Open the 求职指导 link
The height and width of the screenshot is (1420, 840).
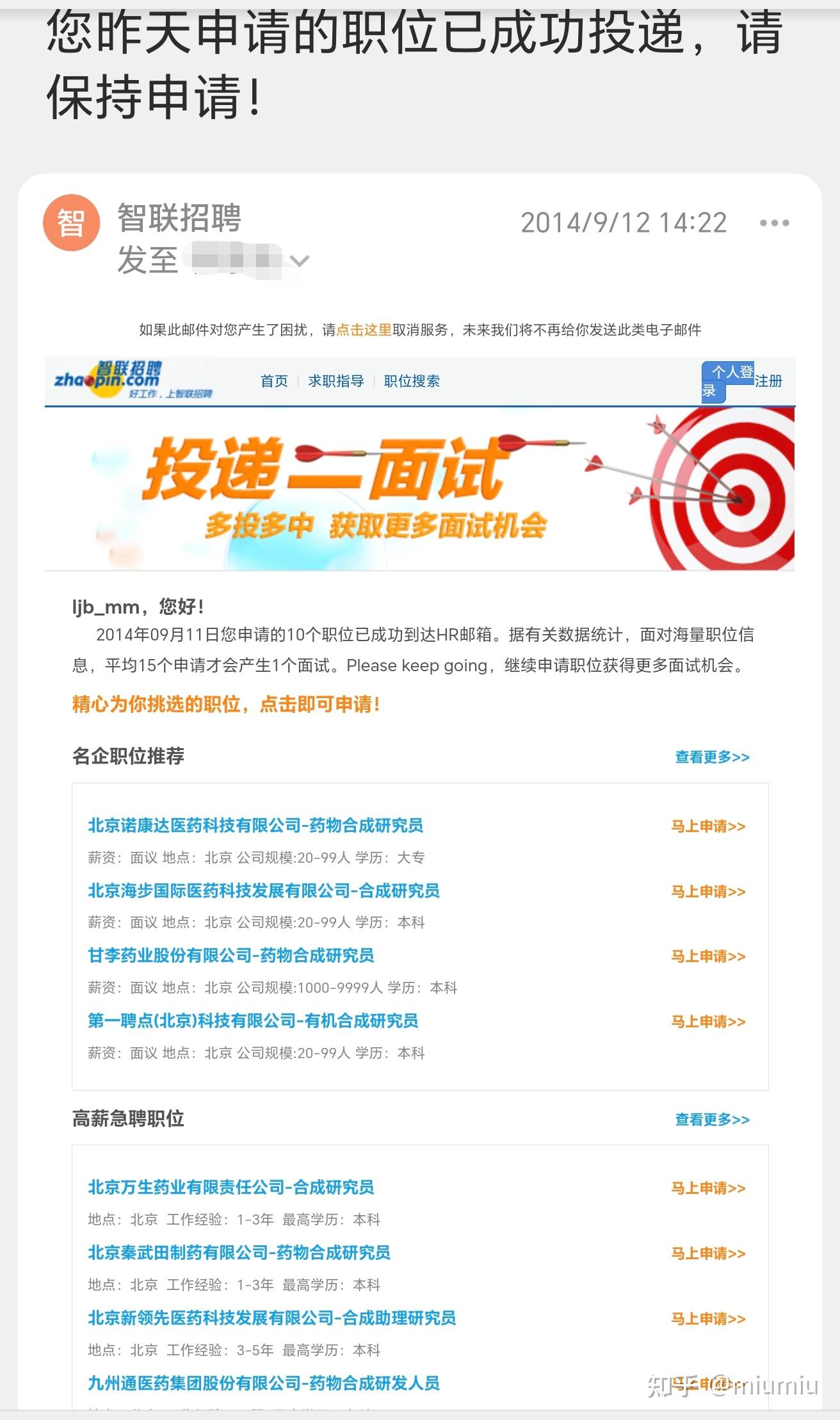pos(335,381)
